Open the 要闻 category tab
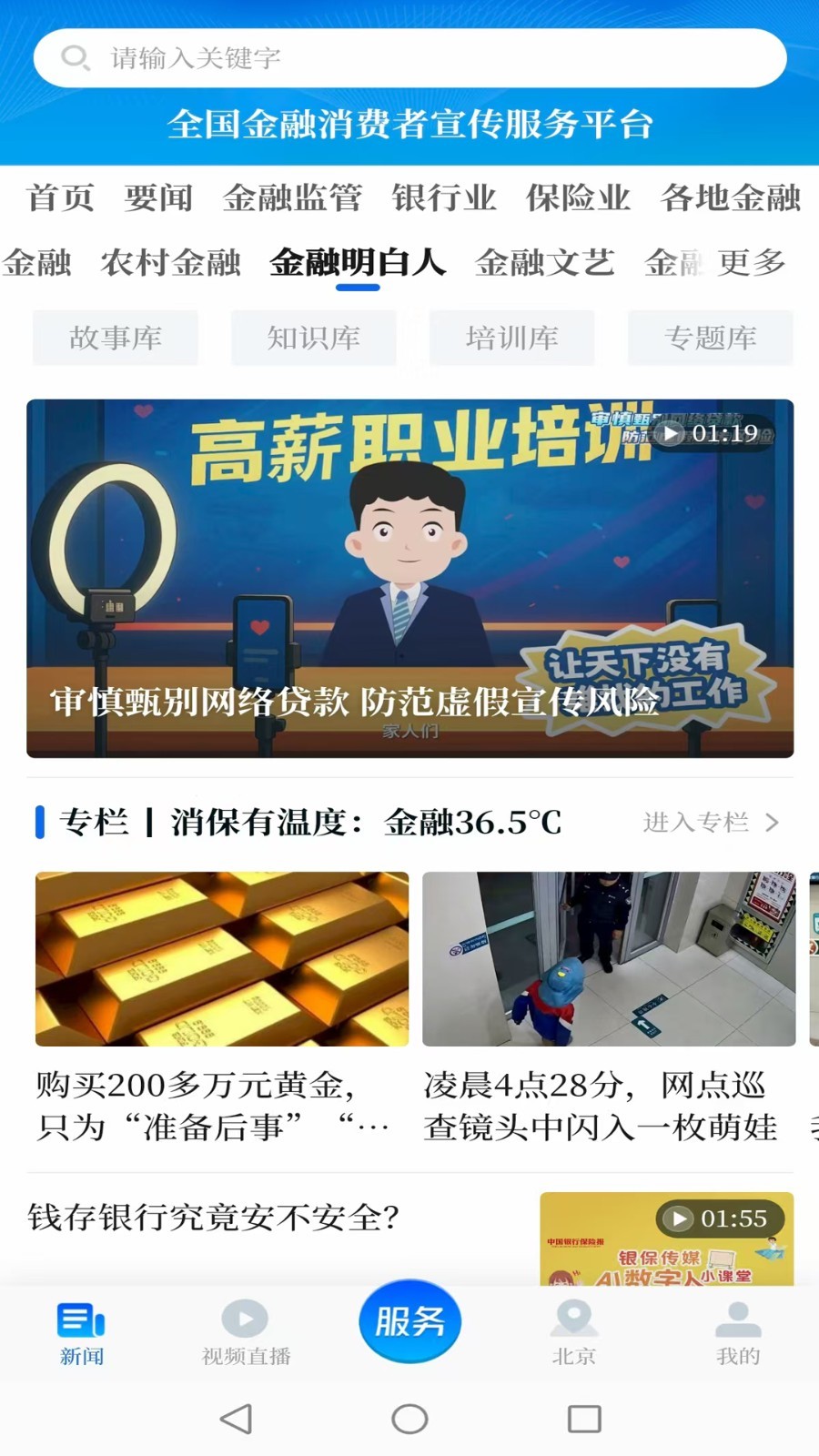Screen dimensions: 819x1456 click(x=158, y=197)
